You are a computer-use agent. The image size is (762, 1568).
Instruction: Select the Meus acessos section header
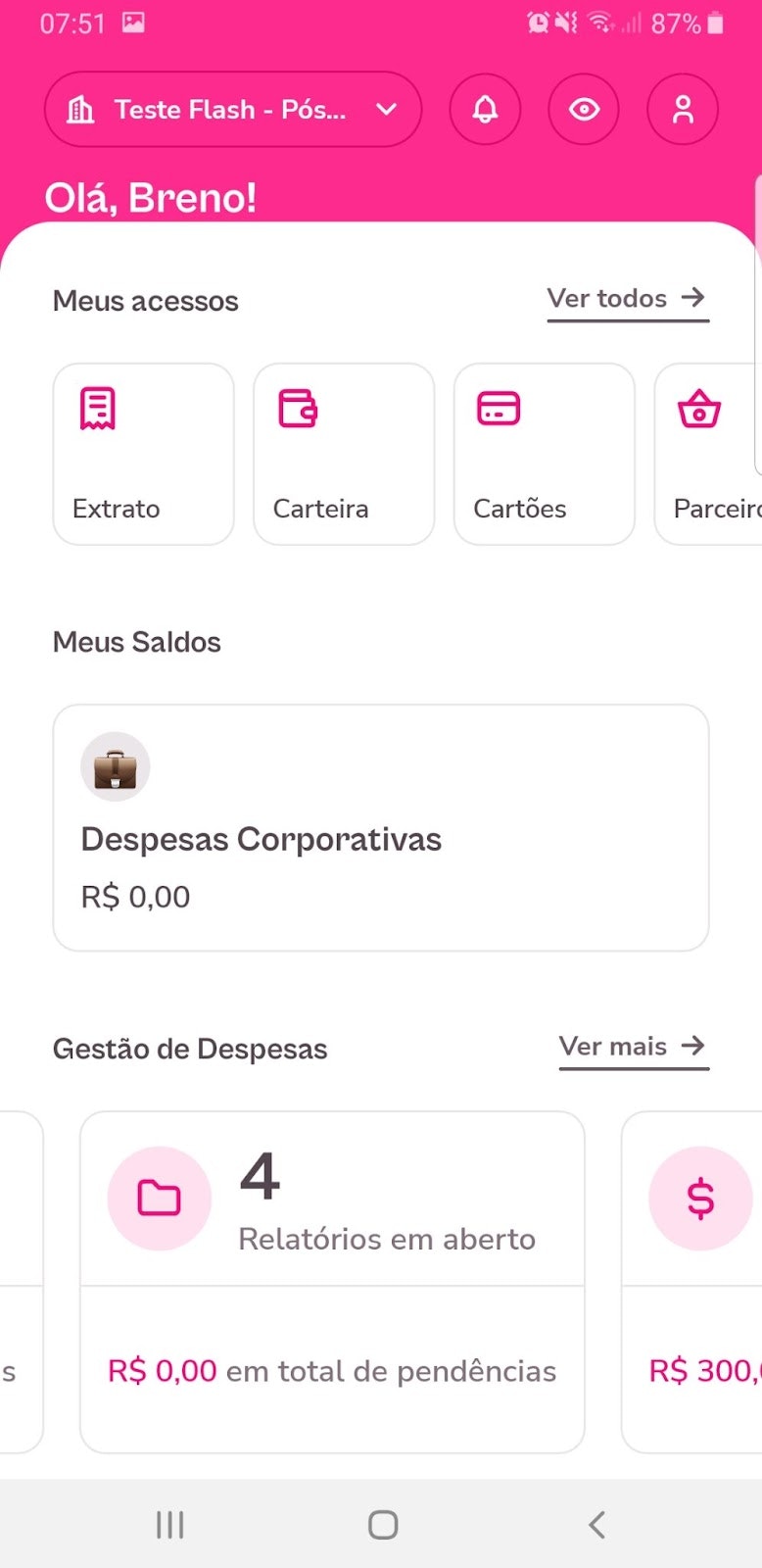tap(145, 301)
